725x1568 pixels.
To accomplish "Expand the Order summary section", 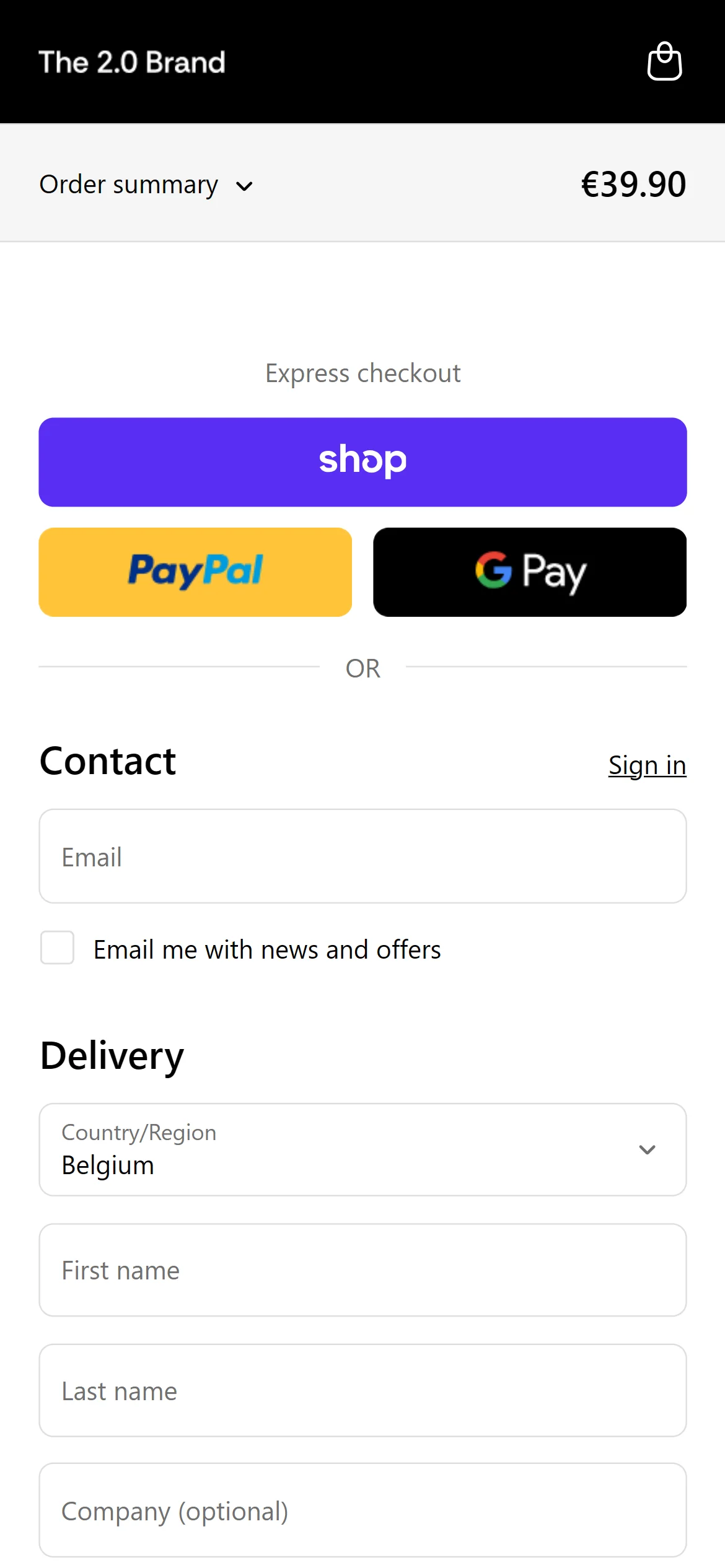I will click(146, 185).
